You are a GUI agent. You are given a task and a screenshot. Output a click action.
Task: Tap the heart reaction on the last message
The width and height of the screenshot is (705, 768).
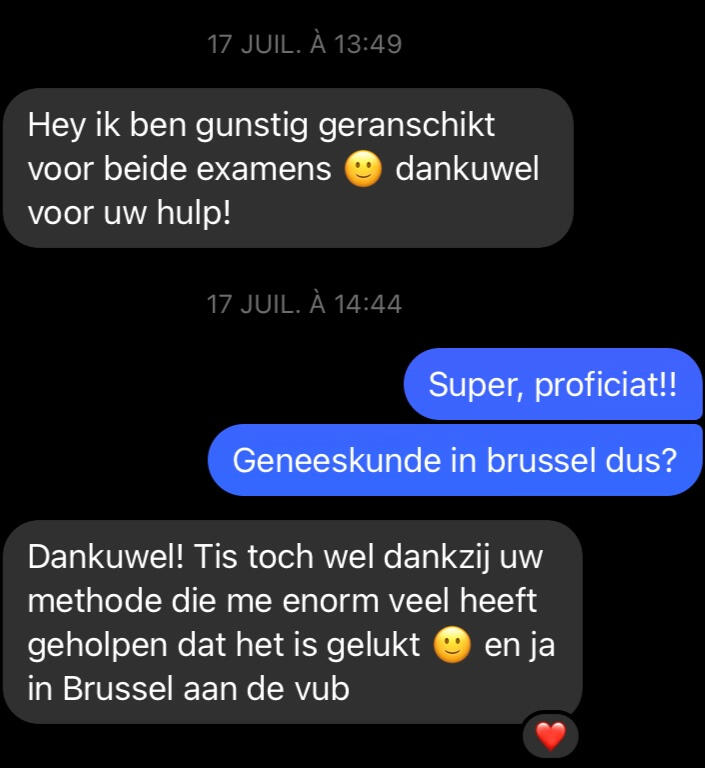(x=551, y=737)
